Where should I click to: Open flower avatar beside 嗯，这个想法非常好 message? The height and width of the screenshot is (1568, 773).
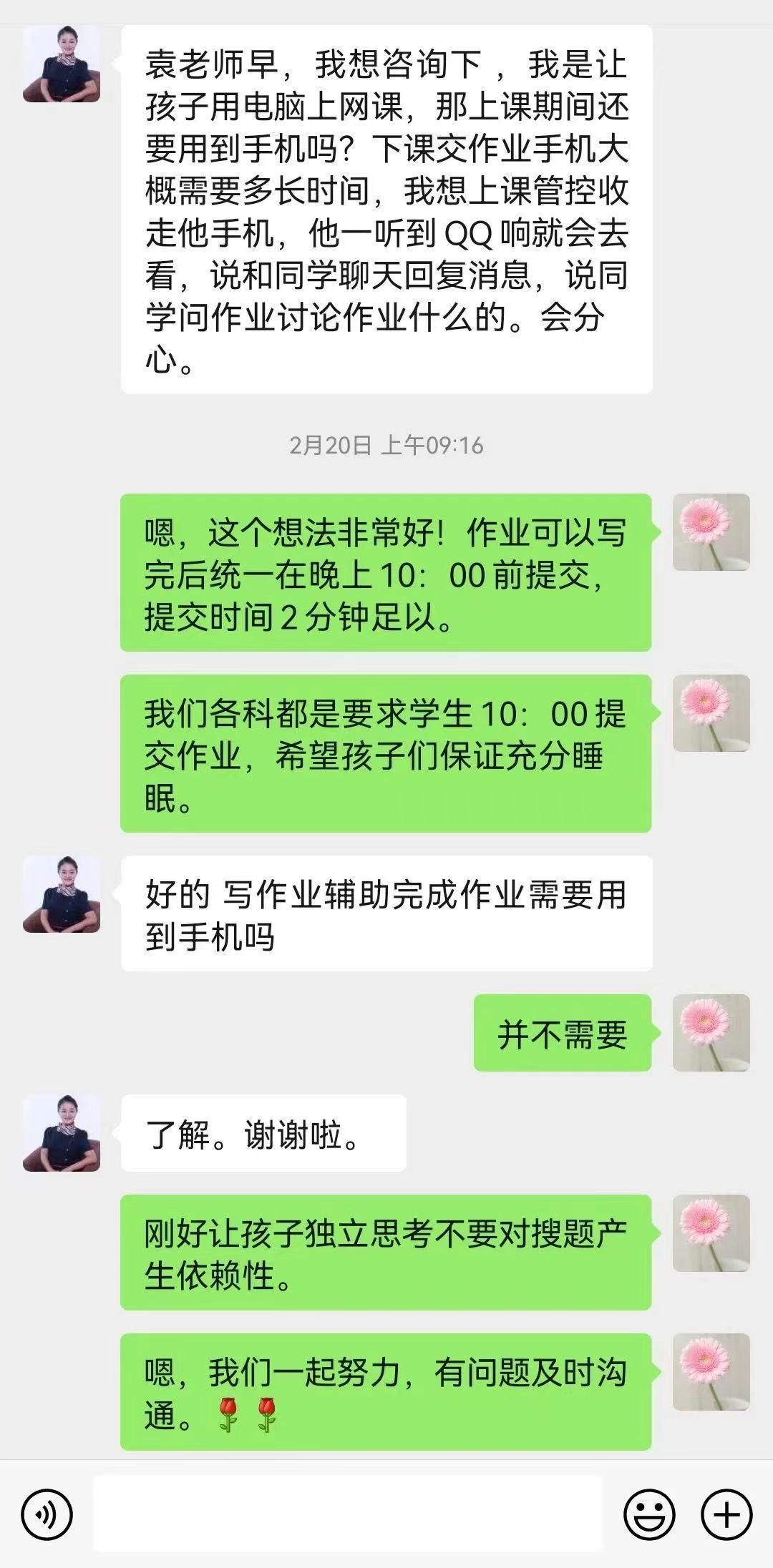[x=711, y=532]
